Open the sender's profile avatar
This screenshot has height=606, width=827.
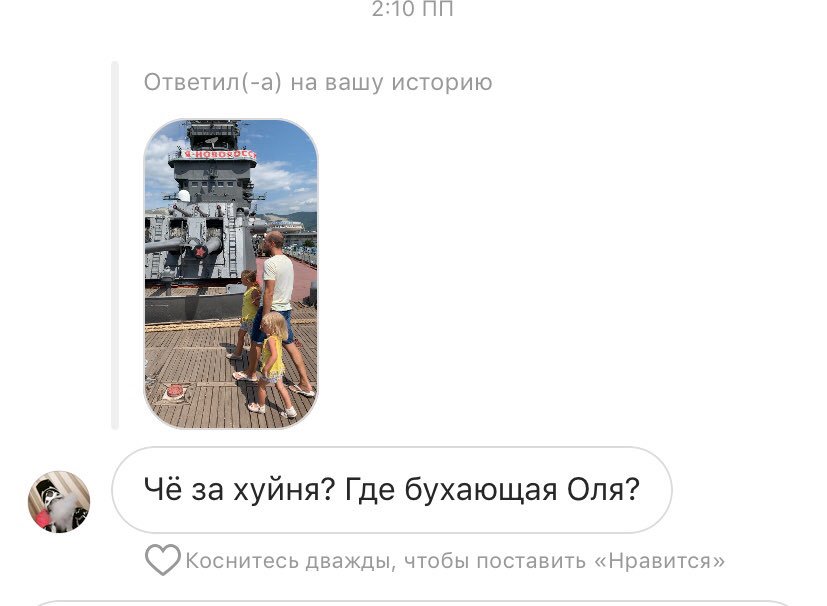[x=59, y=501]
